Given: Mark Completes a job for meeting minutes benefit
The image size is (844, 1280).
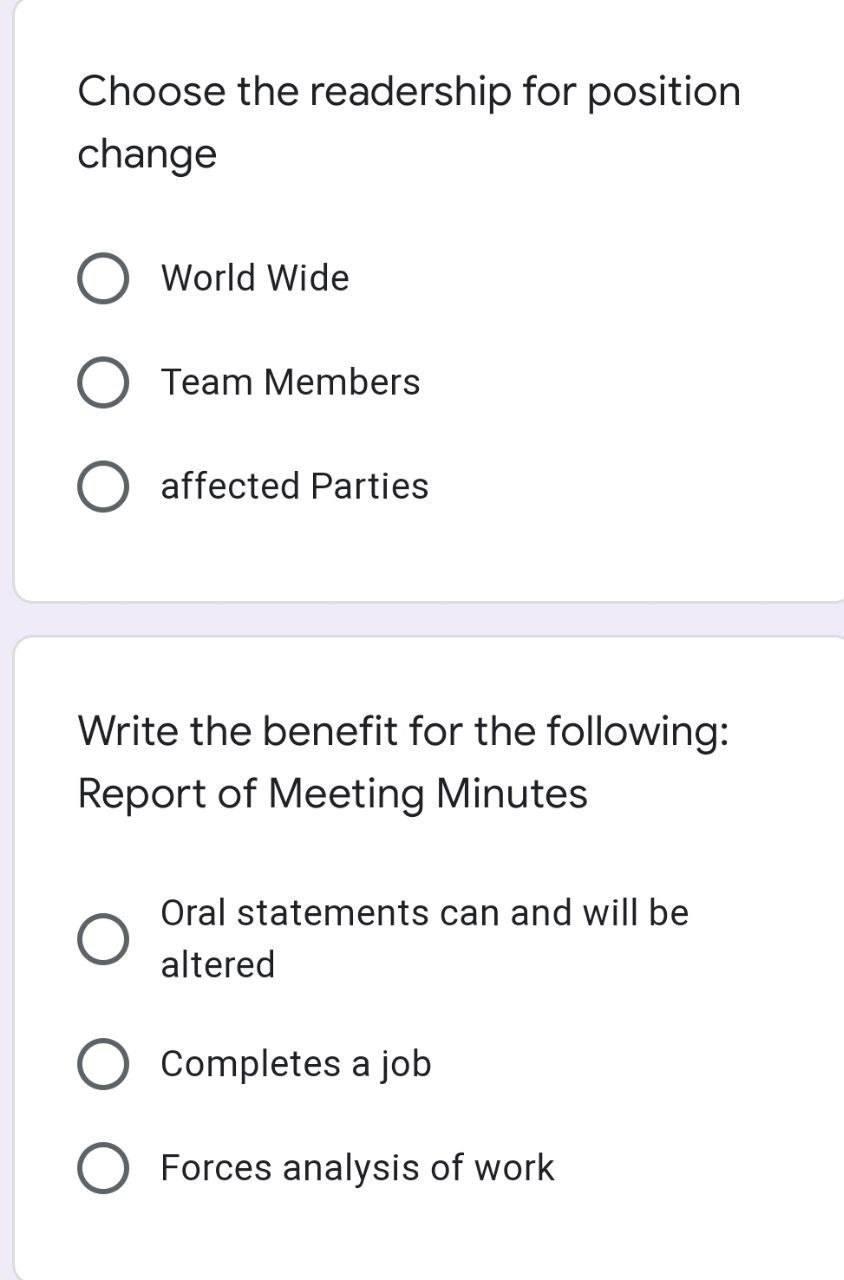Looking at the screenshot, I should point(103,1064).
